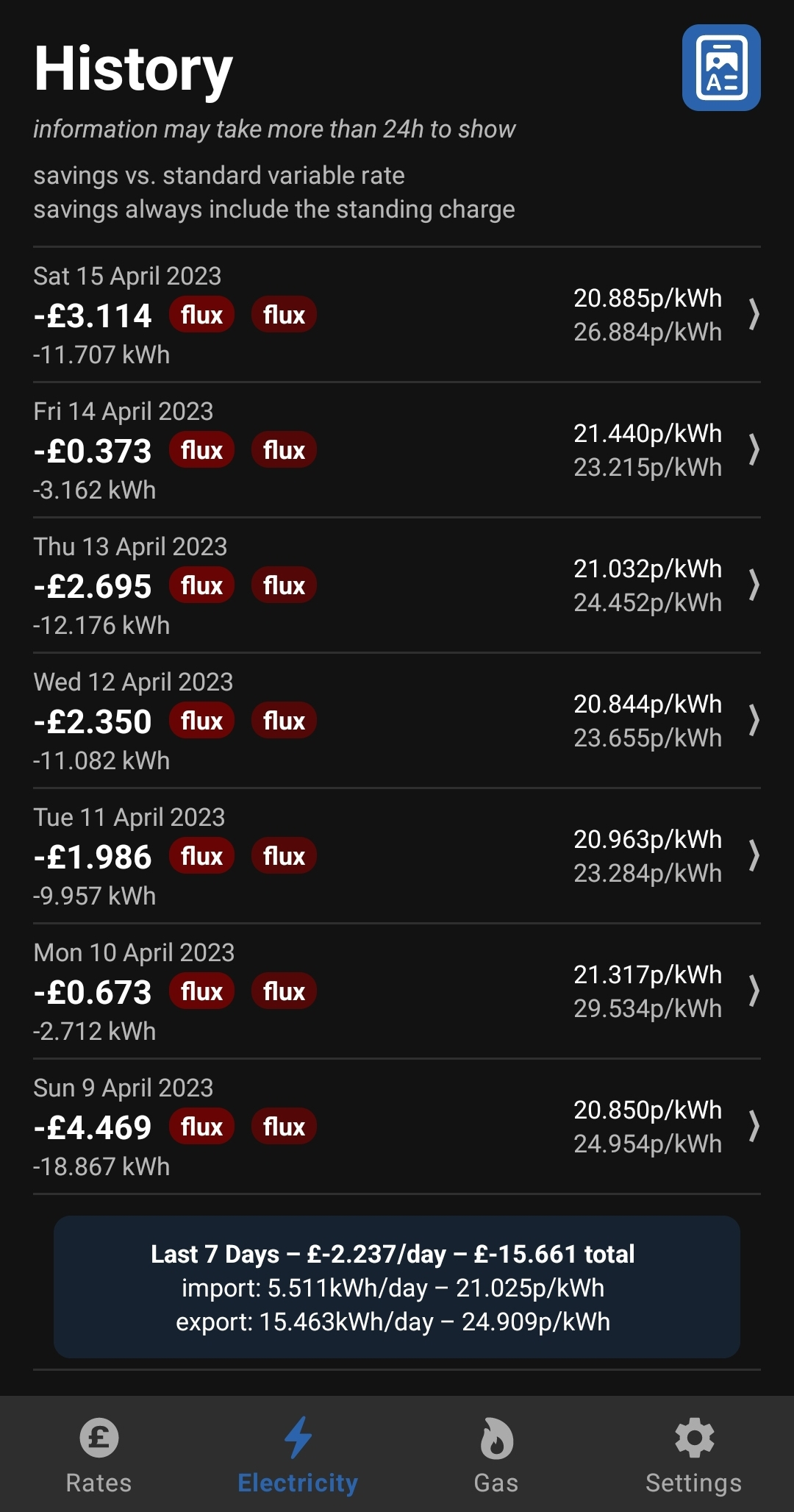The width and height of the screenshot is (794, 1512).
Task: Open the blue account icon at top right
Action: pos(721,68)
